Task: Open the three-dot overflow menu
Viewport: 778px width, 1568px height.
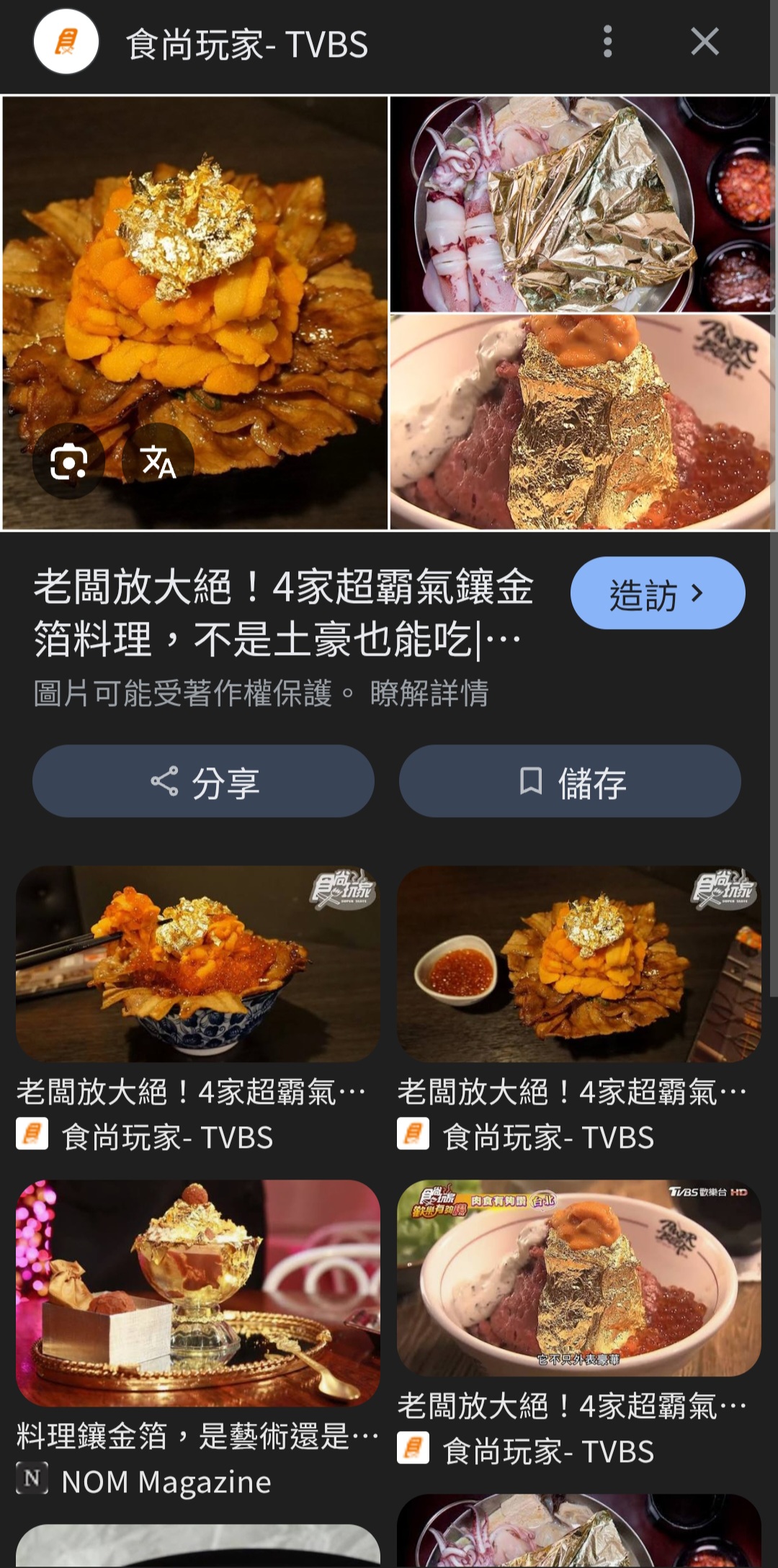Action: point(607,42)
